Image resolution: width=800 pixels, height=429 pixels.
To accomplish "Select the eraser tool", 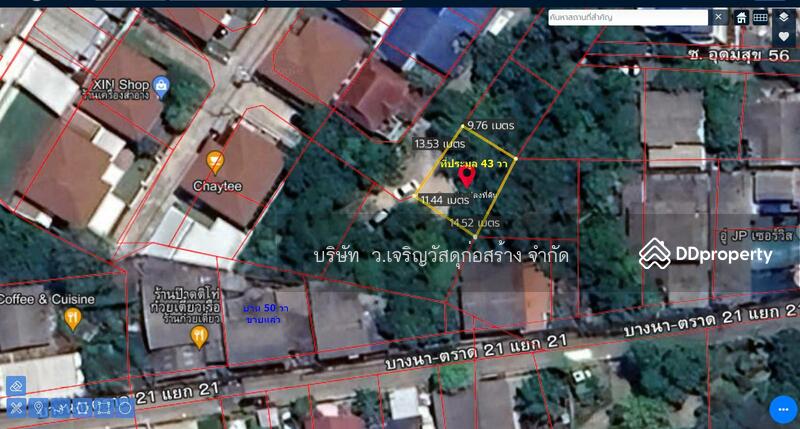I will (16, 386).
